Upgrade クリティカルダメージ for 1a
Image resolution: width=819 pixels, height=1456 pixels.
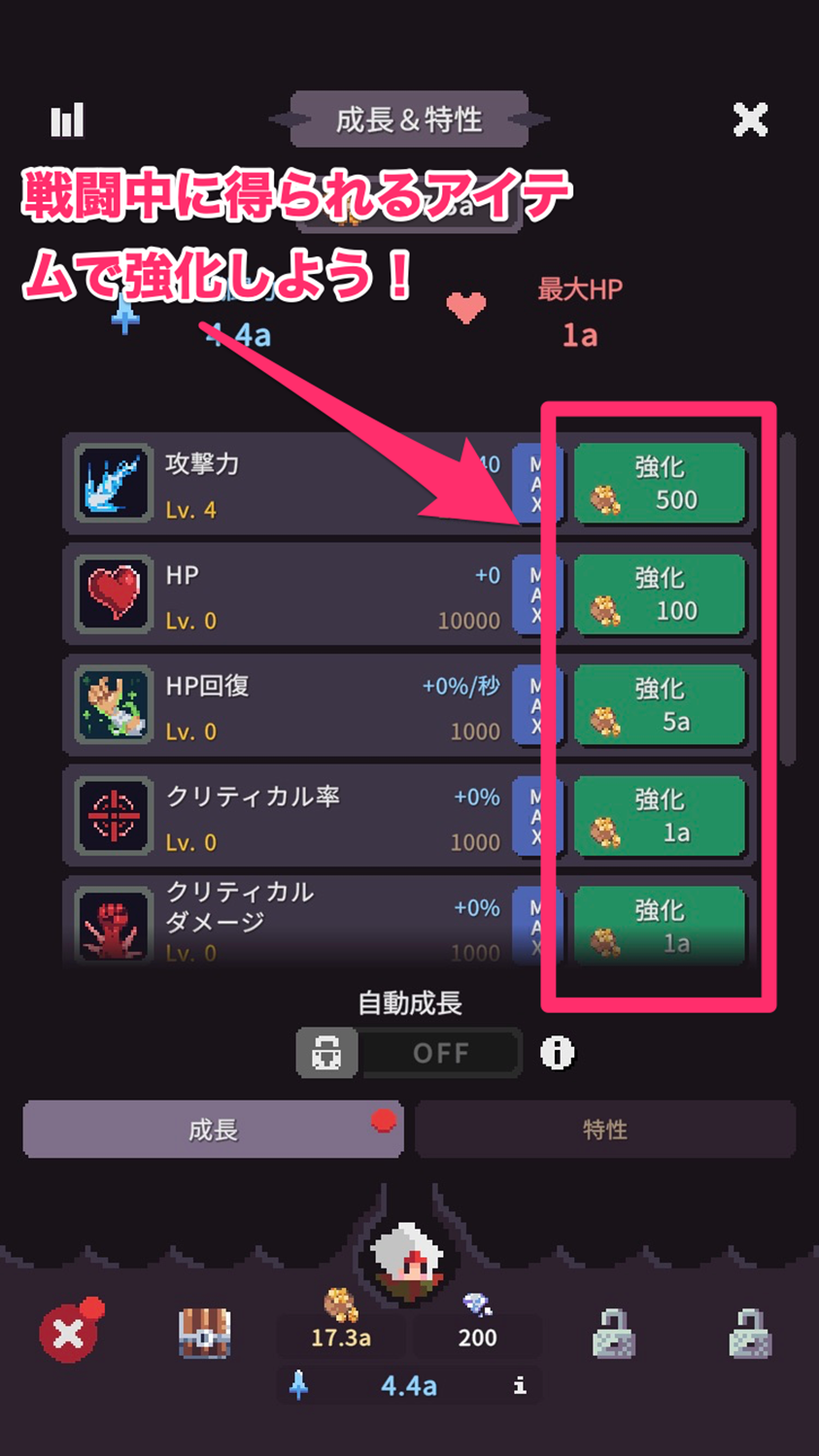(x=660, y=925)
